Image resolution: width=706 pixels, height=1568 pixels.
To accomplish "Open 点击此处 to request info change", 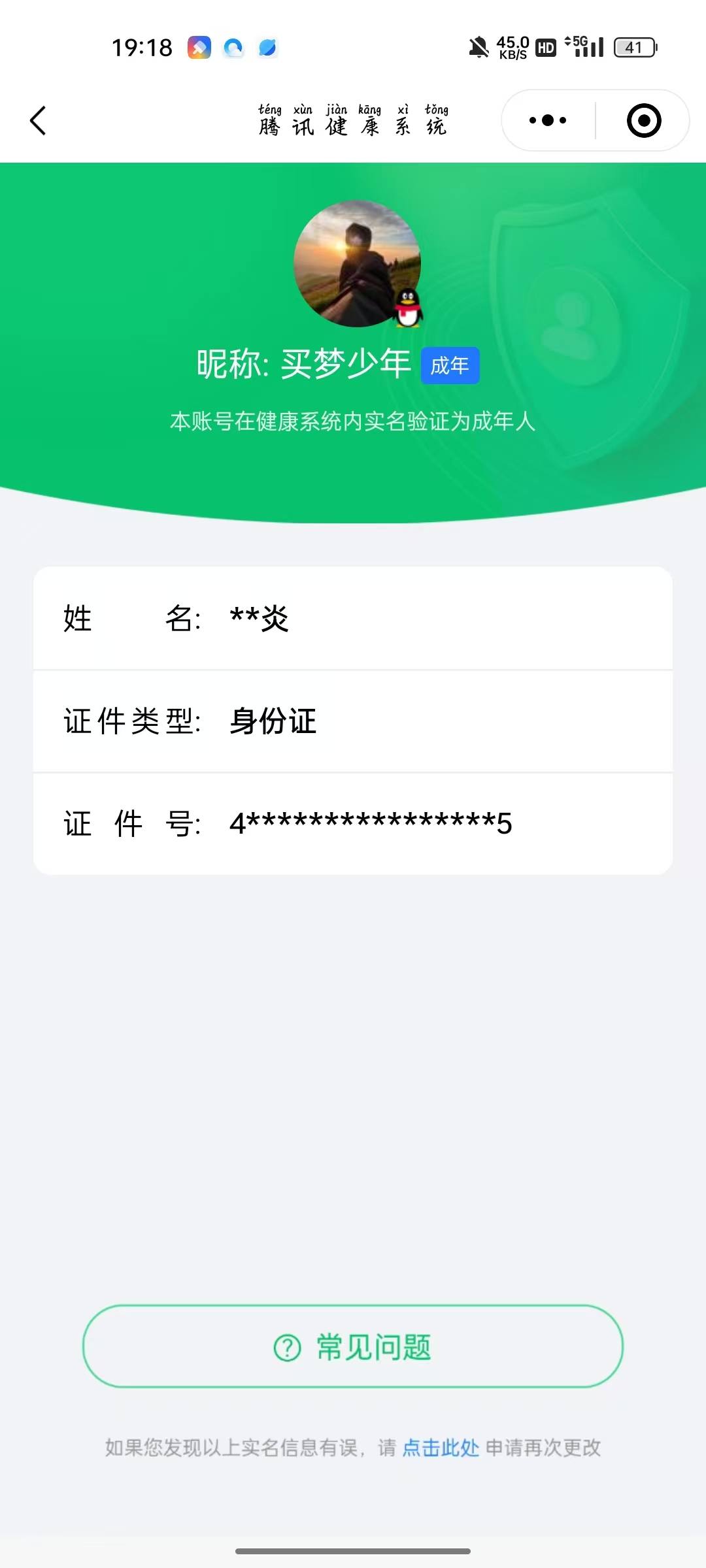I will pyautogui.click(x=441, y=1447).
